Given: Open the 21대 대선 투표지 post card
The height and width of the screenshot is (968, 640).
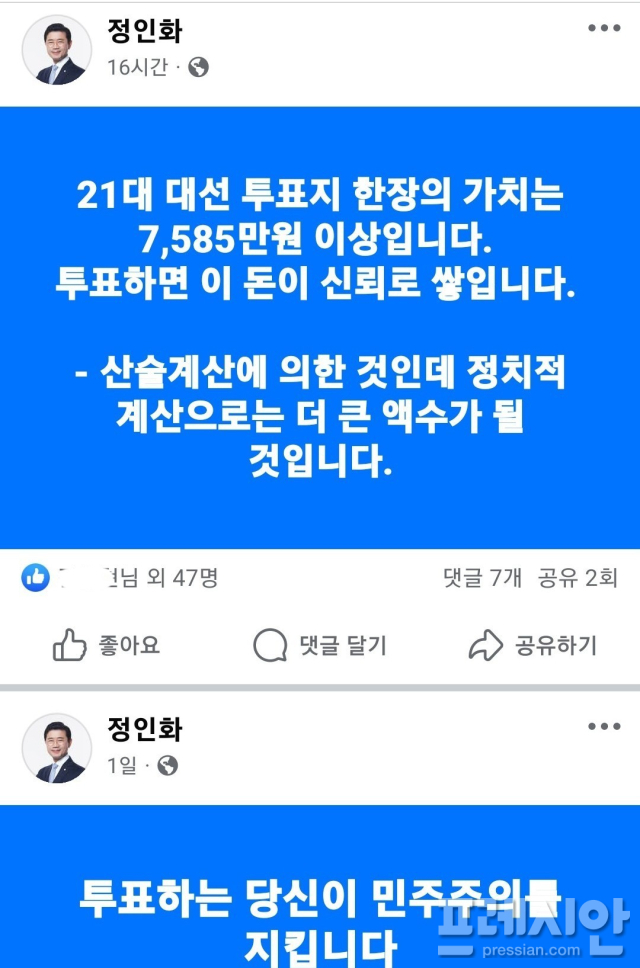Looking at the screenshot, I should click(320, 328).
